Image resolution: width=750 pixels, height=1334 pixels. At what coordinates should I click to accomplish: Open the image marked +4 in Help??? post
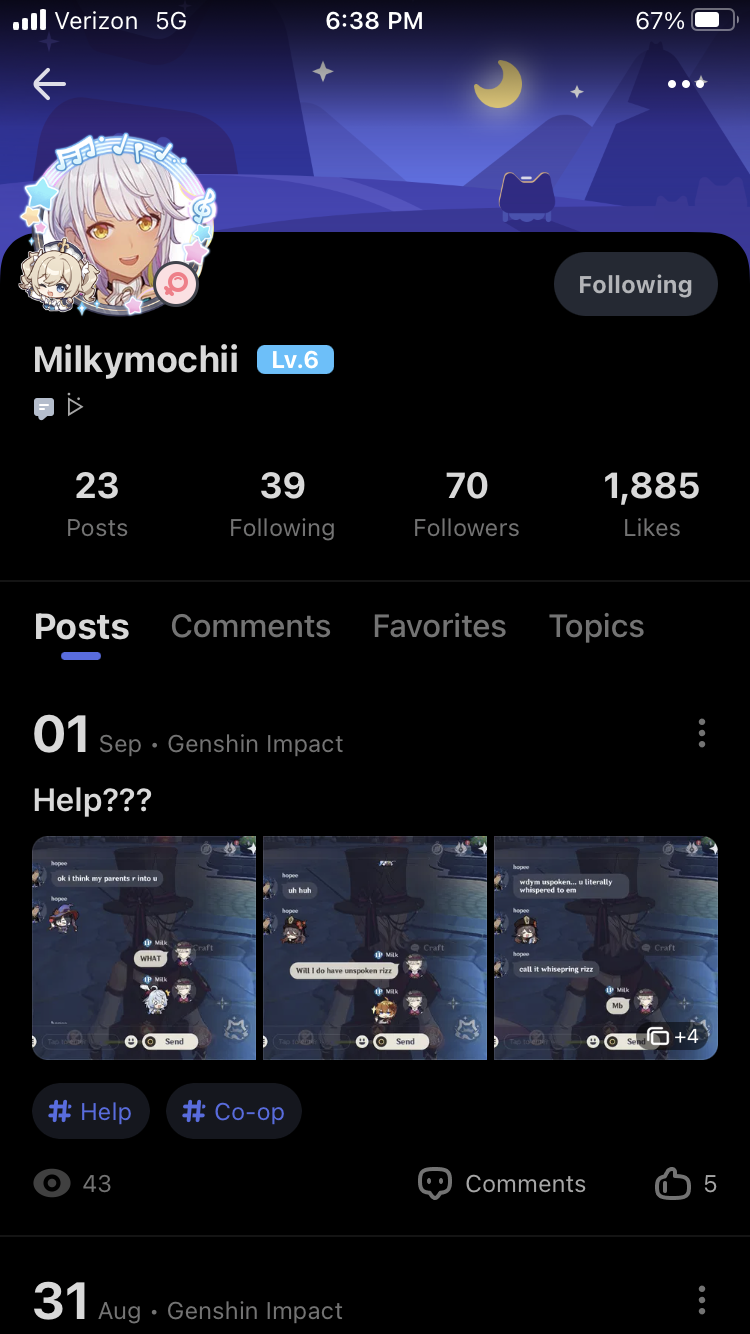click(606, 947)
